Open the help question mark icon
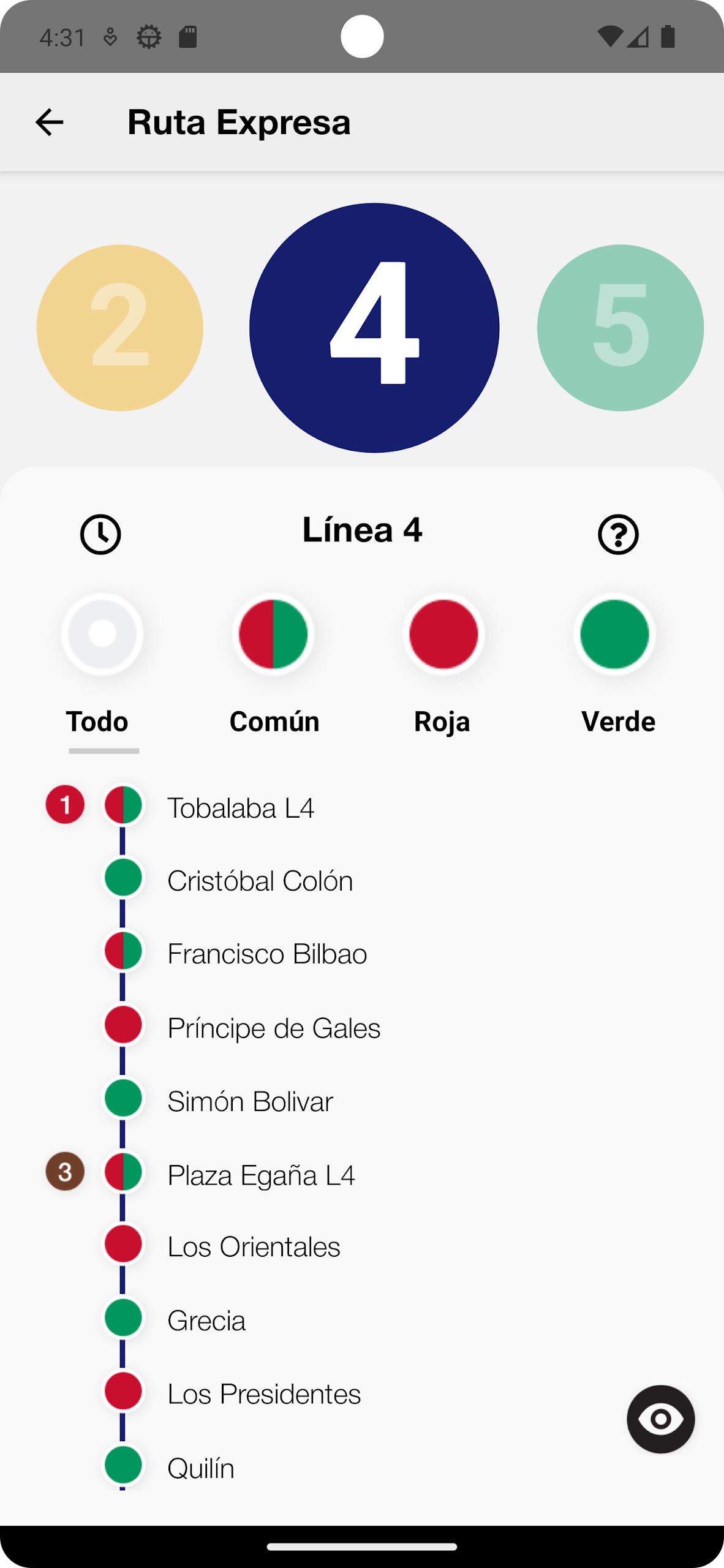Screen dimensions: 724x1568 [x=618, y=535]
